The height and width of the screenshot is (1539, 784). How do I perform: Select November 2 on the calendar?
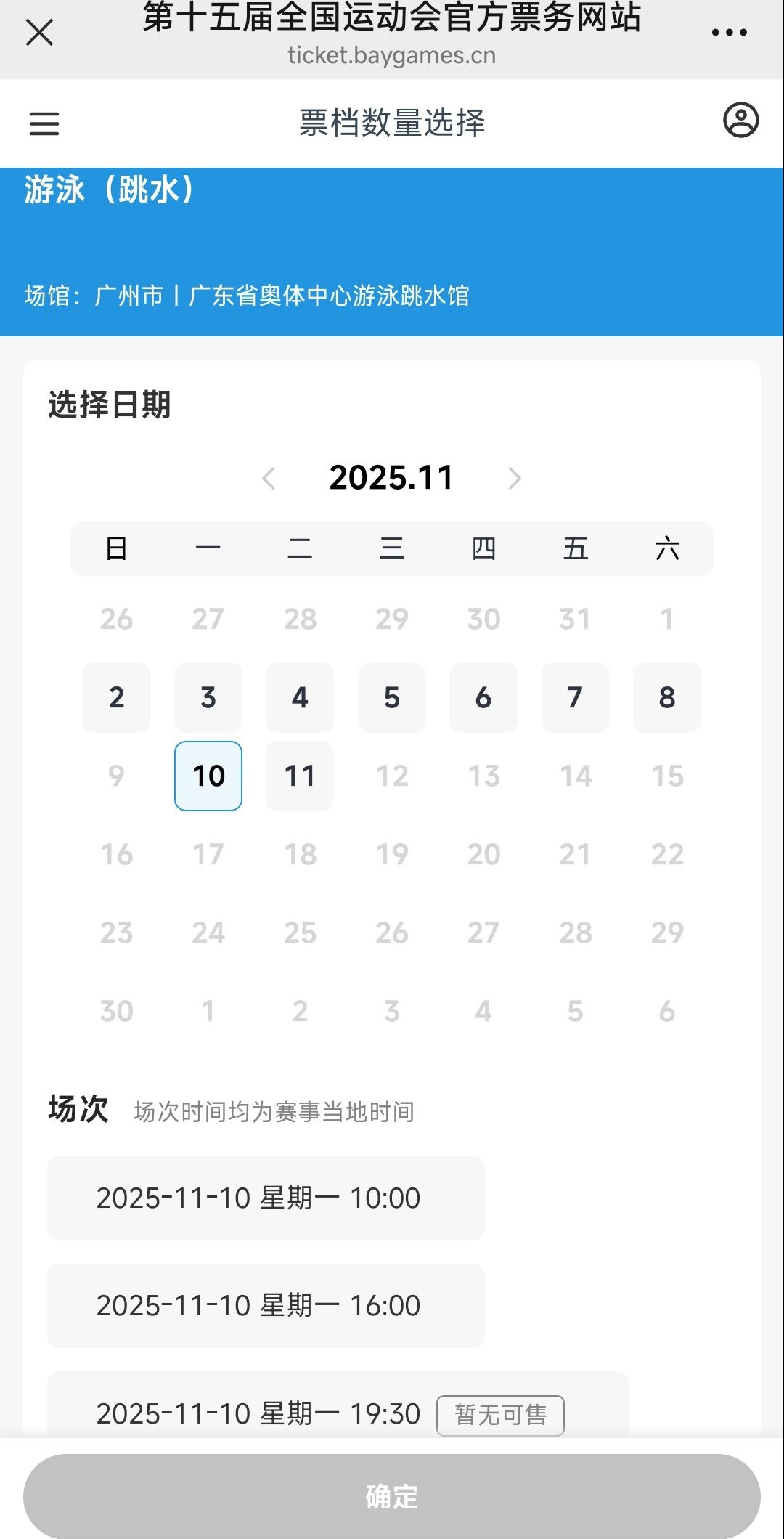pyautogui.click(x=116, y=697)
